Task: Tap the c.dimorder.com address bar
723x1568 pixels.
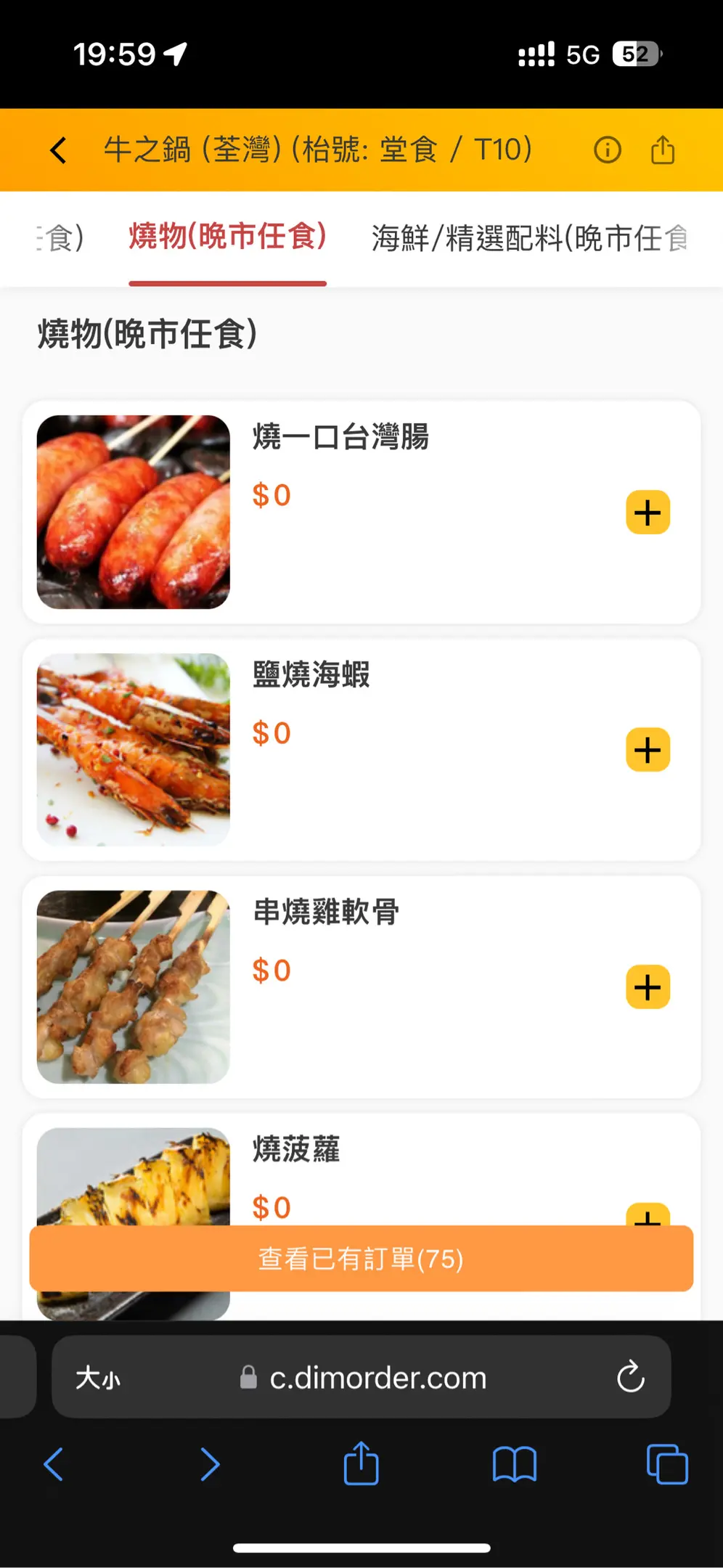Action: pyautogui.click(x=377, y=1377)
